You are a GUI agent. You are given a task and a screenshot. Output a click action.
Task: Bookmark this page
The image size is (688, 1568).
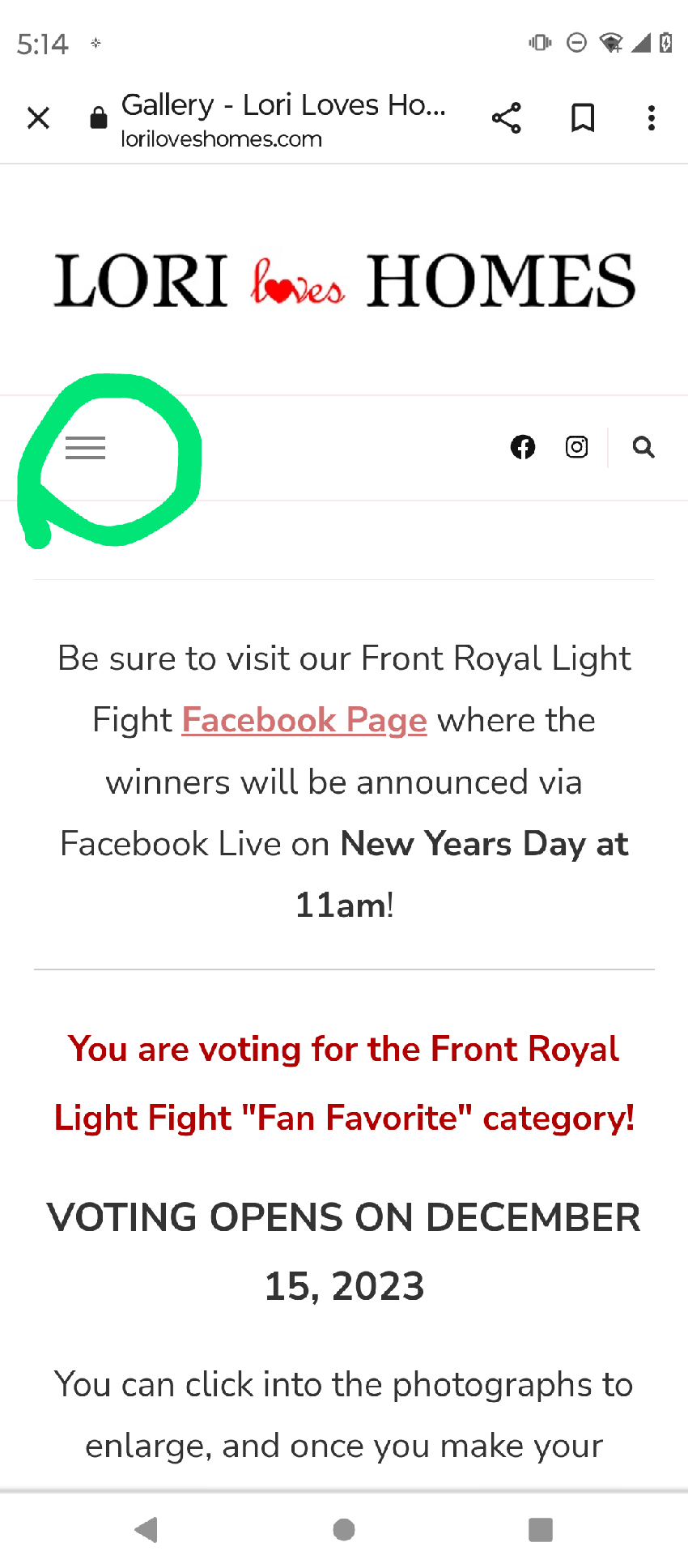pos(583,118)
